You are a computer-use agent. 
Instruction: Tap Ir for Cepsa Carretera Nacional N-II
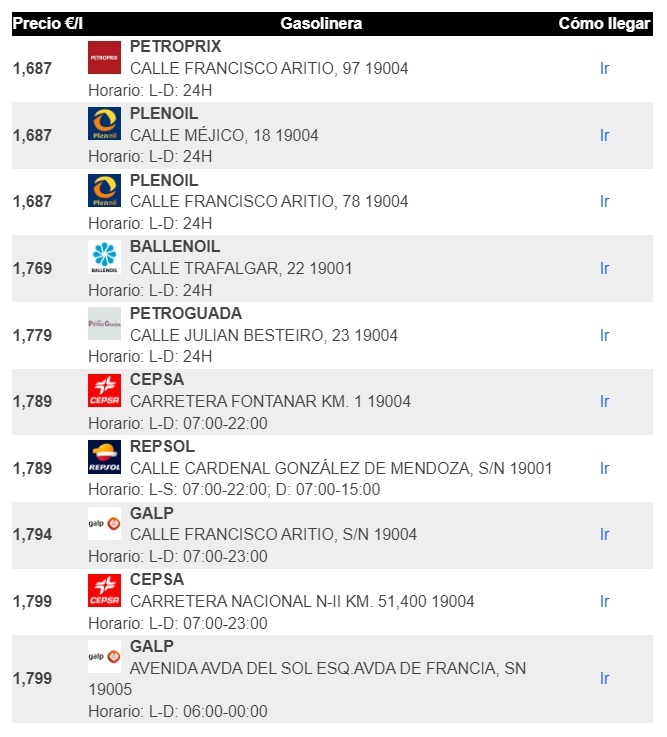point(604,601)
